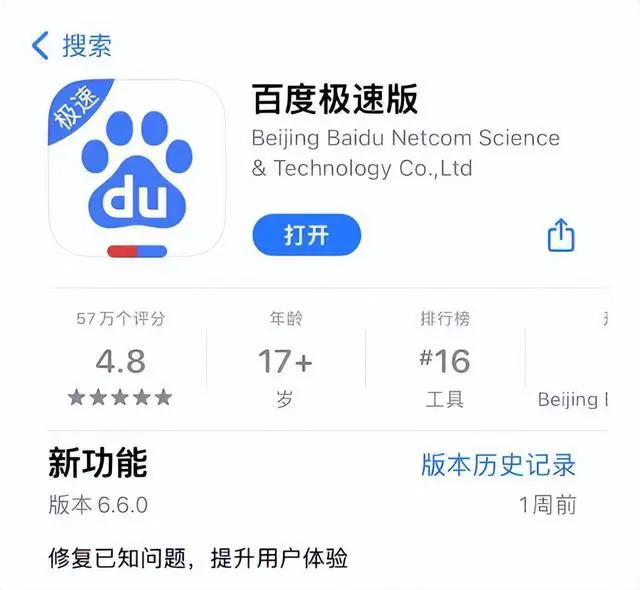Tap the 打开 button
Viewport: 640px width, 590px height.
(x=306, y=236)
